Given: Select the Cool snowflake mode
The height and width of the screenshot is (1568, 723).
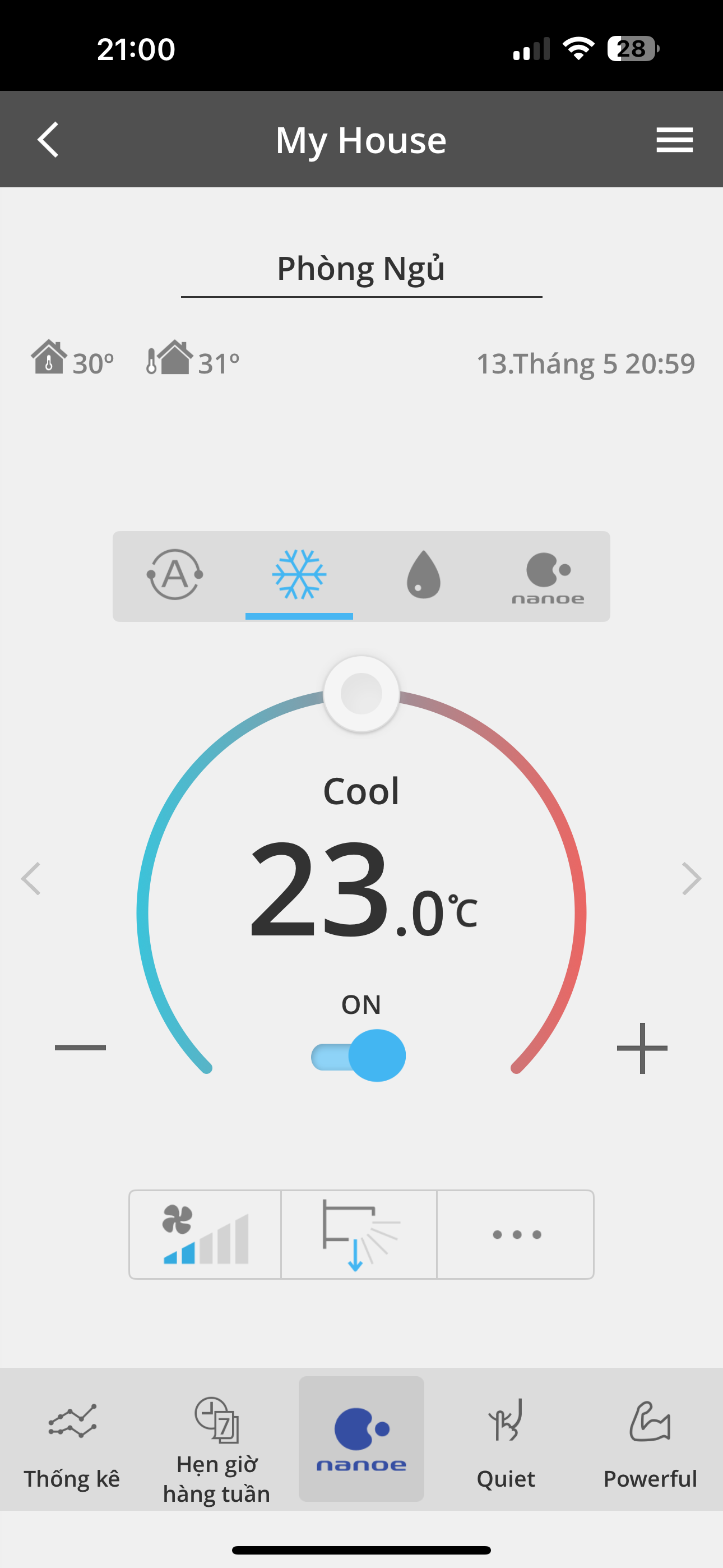Looking at the screenshot, I should click(299, 575).
